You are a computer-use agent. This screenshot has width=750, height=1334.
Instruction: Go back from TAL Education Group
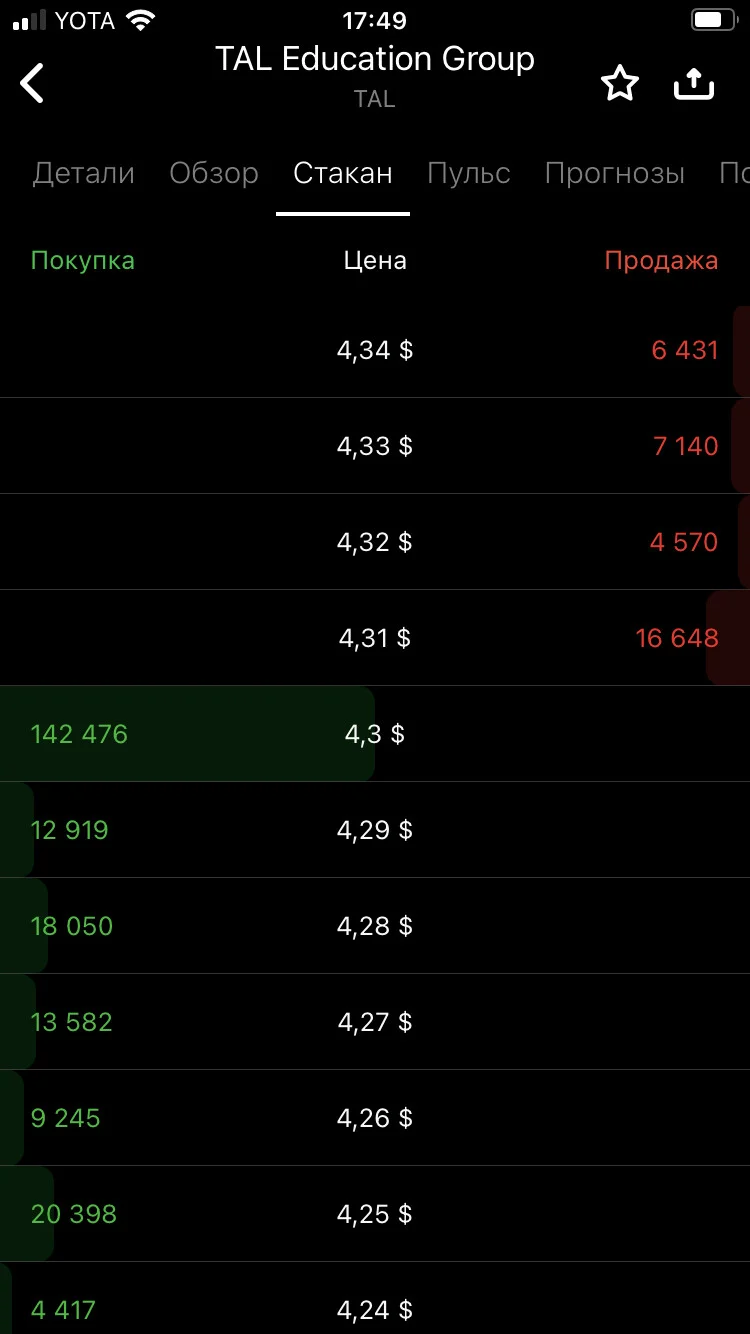(x=33, y=83)
